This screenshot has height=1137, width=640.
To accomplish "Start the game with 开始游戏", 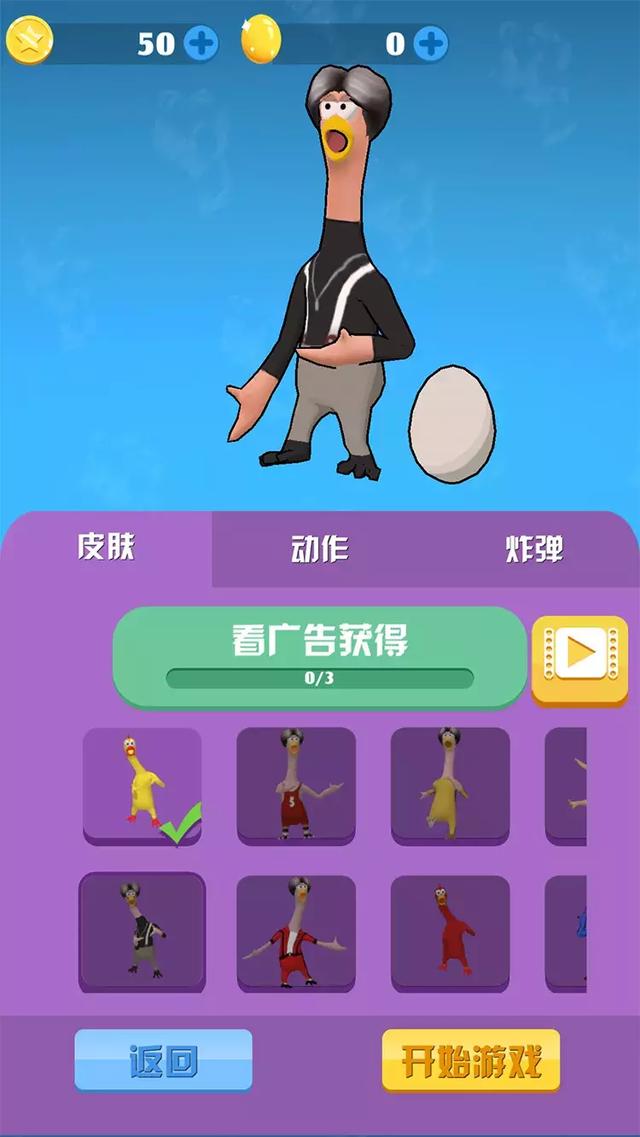I will (471, 1060).
